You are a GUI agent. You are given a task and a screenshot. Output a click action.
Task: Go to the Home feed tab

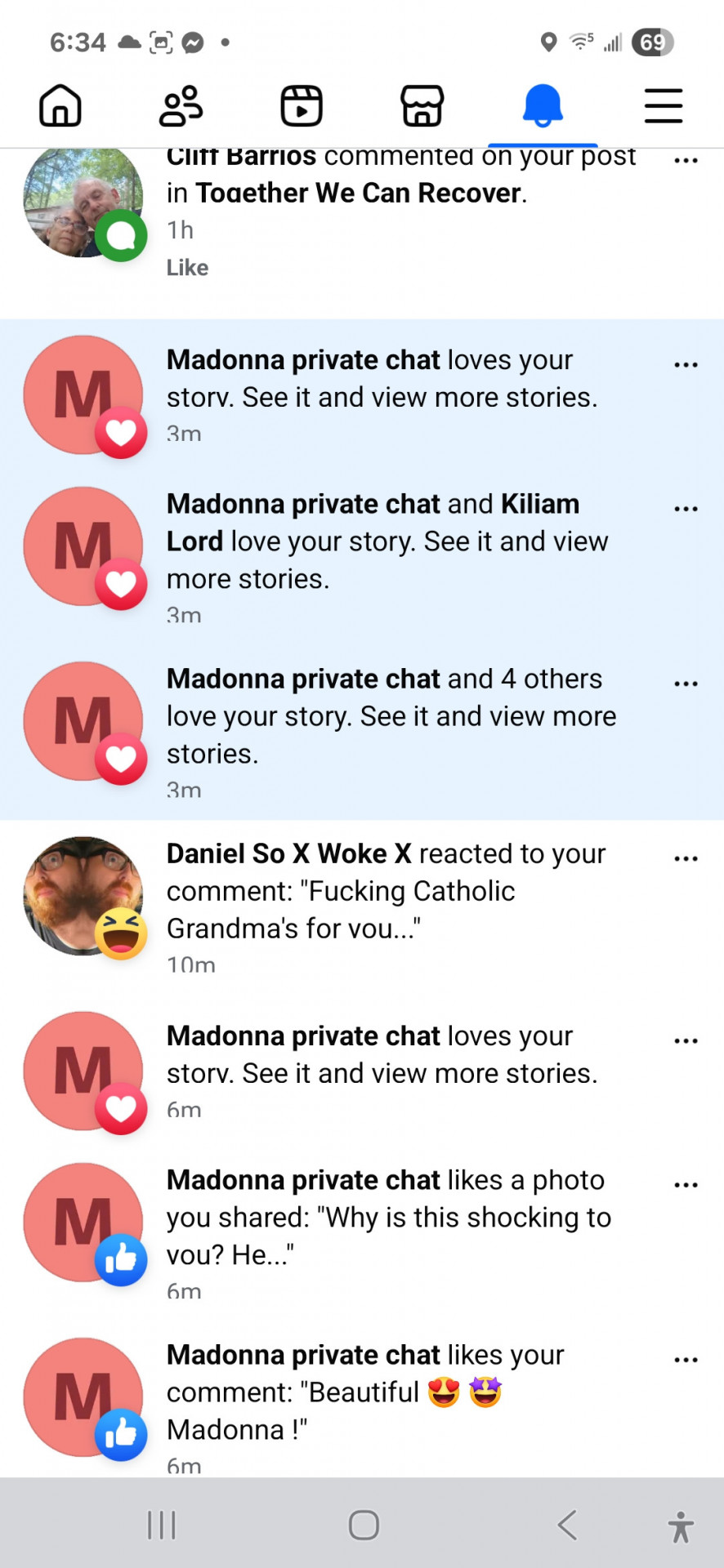[60, 106]
